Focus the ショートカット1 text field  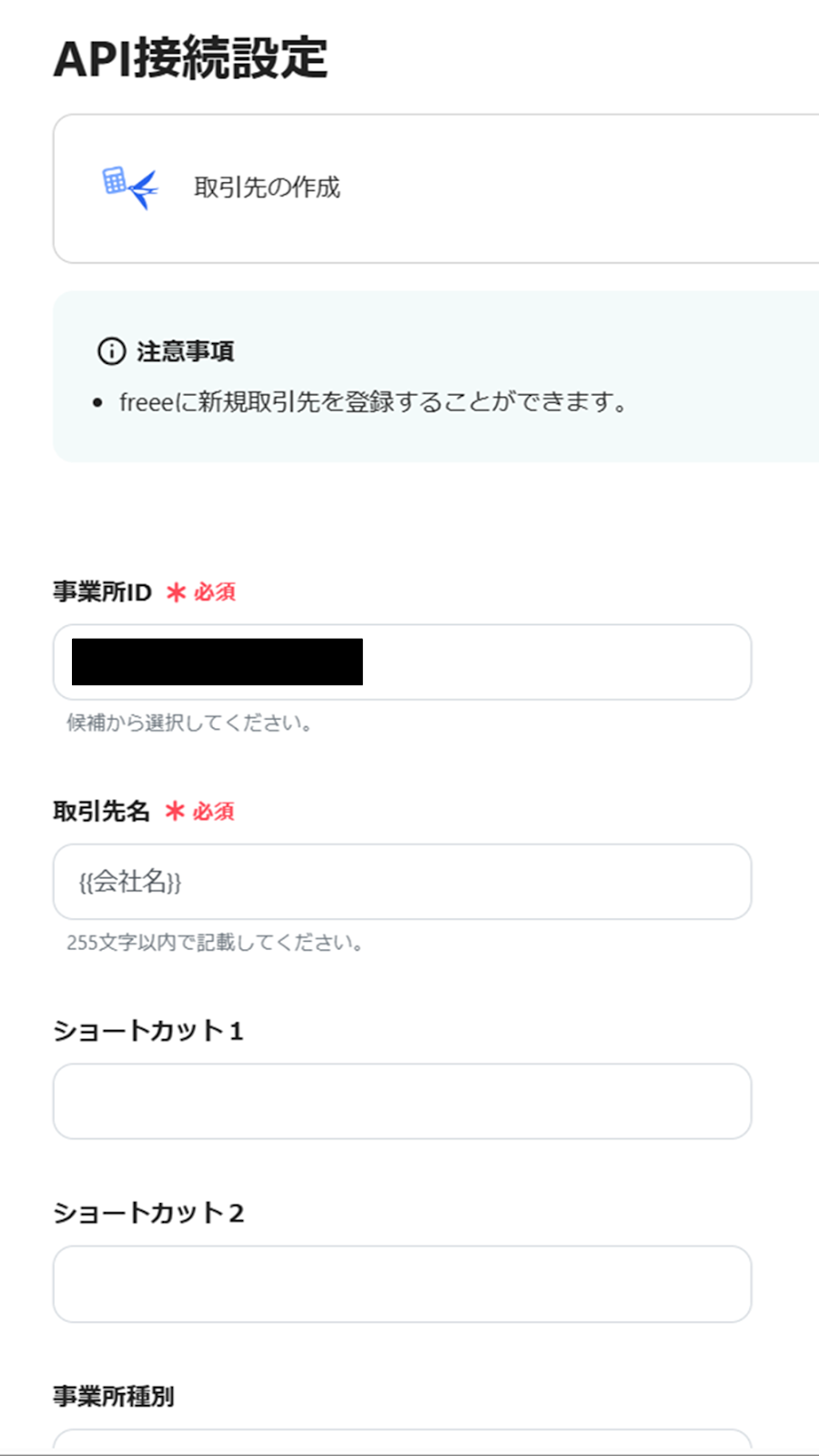(x=402, y=1101)
